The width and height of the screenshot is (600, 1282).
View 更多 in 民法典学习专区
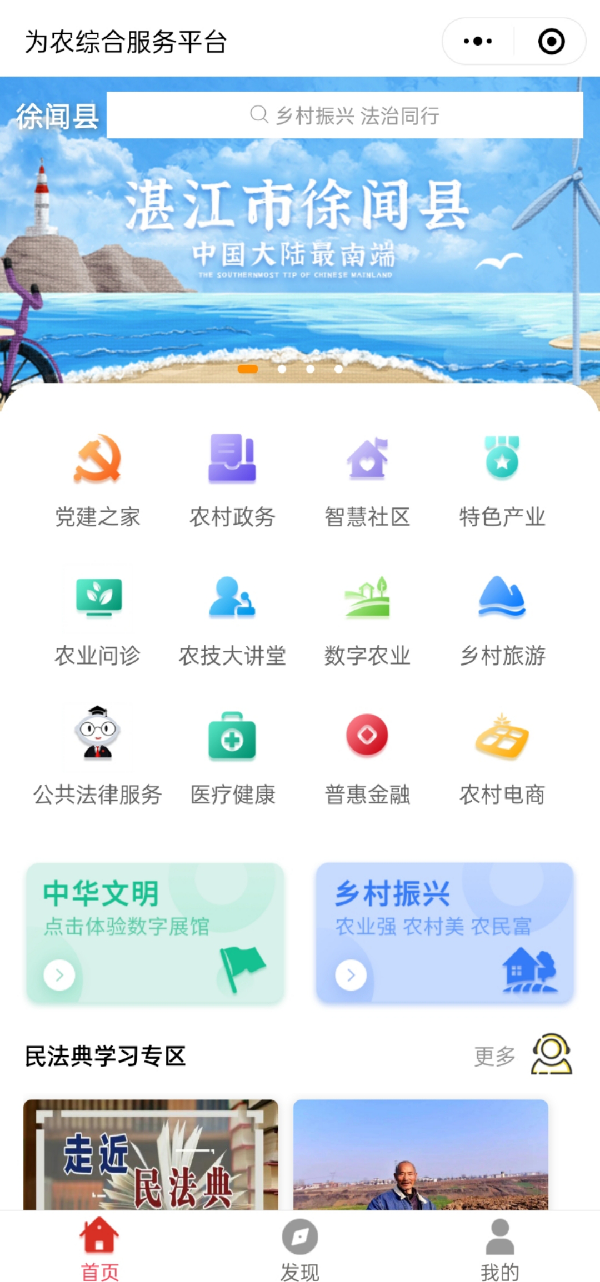(x=495, y=1056)
